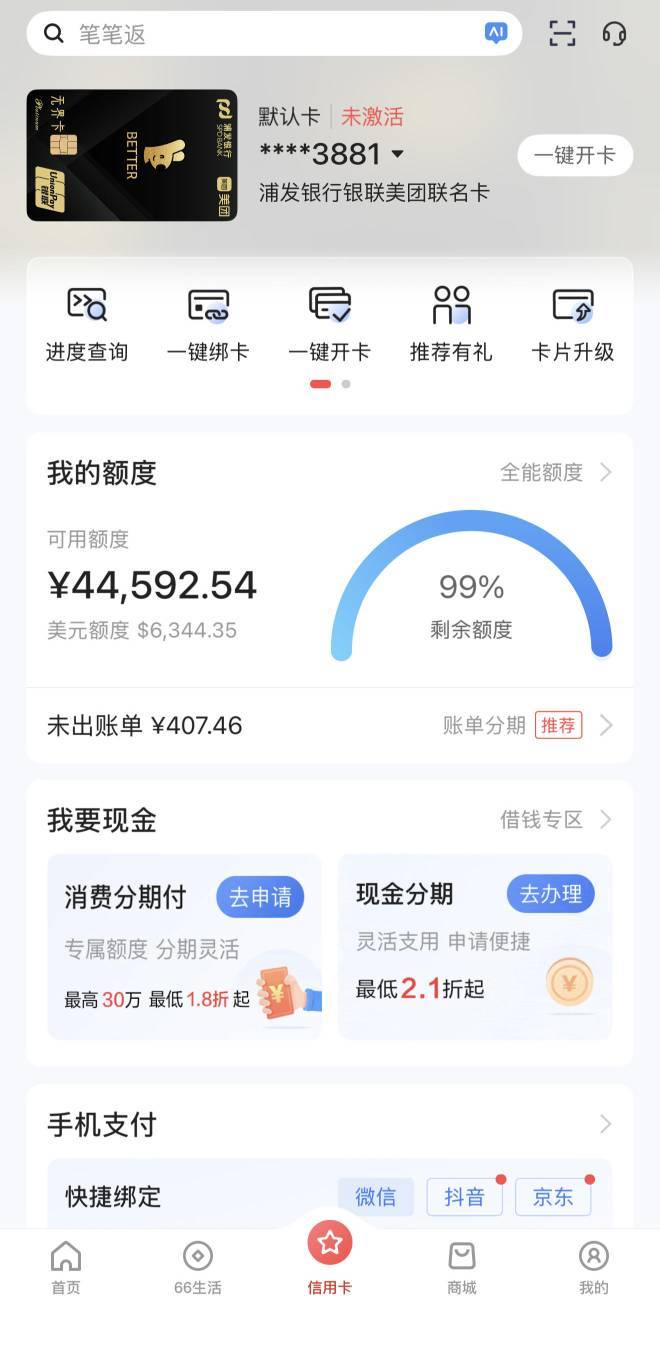660x1354 pixels.
Task: Open 一键绑卡 shortcut
Action: tap(208, 324)
